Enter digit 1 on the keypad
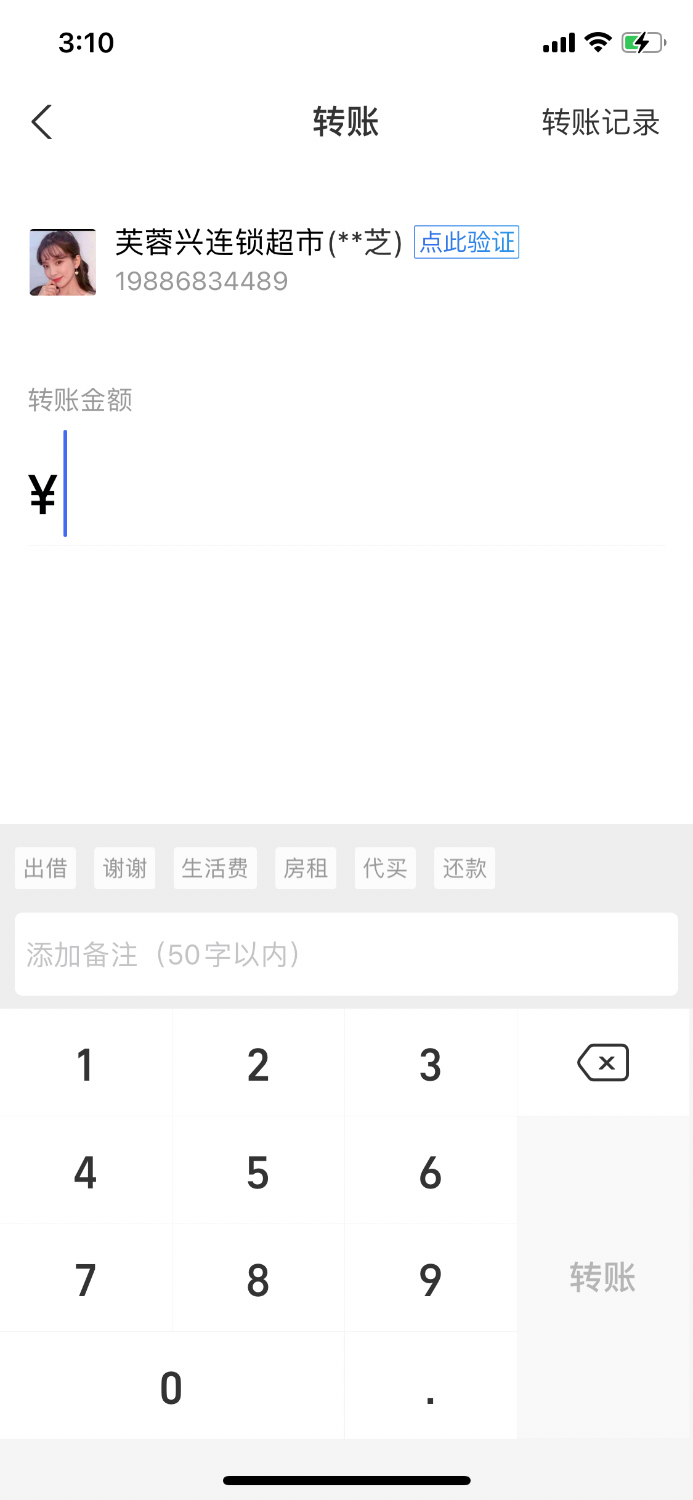 click(86, 1064)
